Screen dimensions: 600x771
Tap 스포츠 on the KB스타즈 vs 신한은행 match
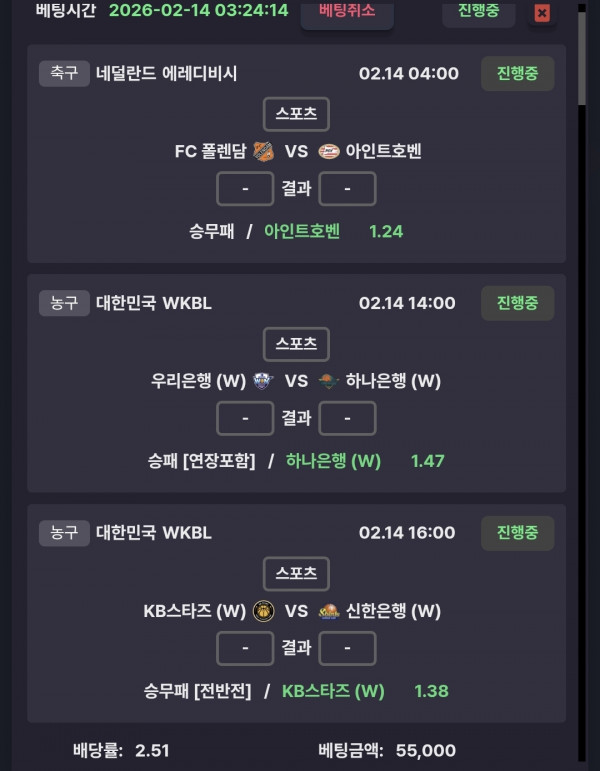tap(296, 574)
